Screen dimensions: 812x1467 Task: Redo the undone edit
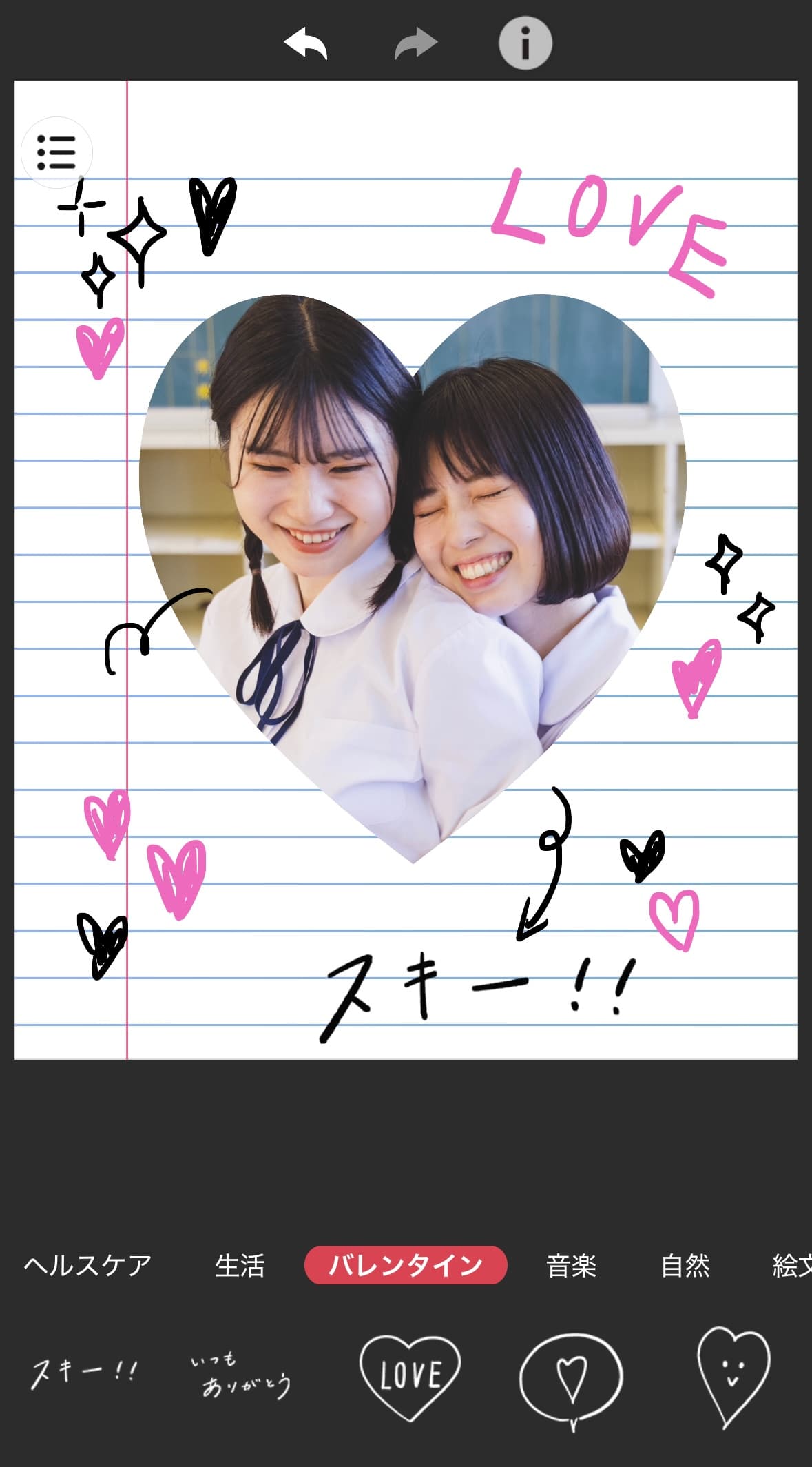tap(415, 43)
